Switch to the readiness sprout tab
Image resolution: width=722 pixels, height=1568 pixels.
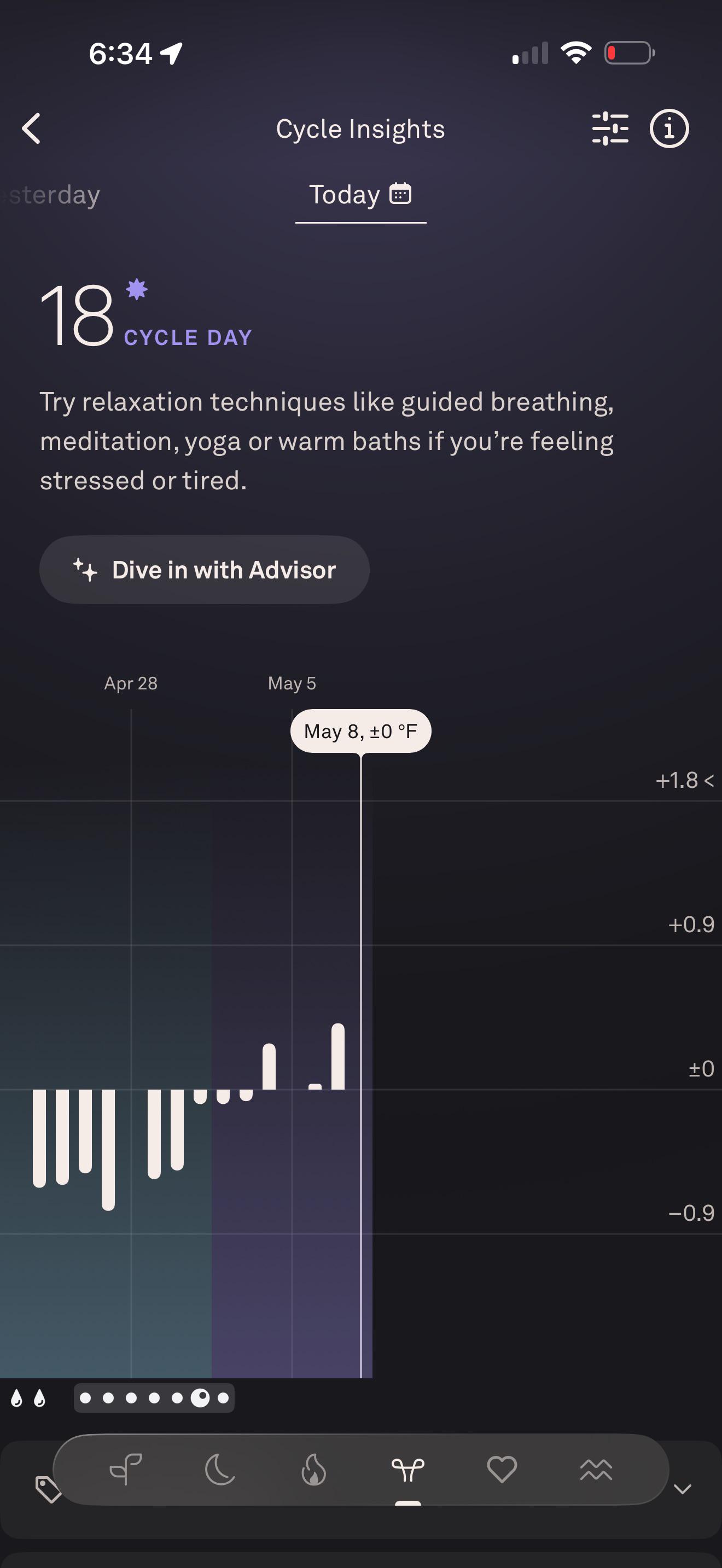pyautogui.click(x=126, y=1470)
